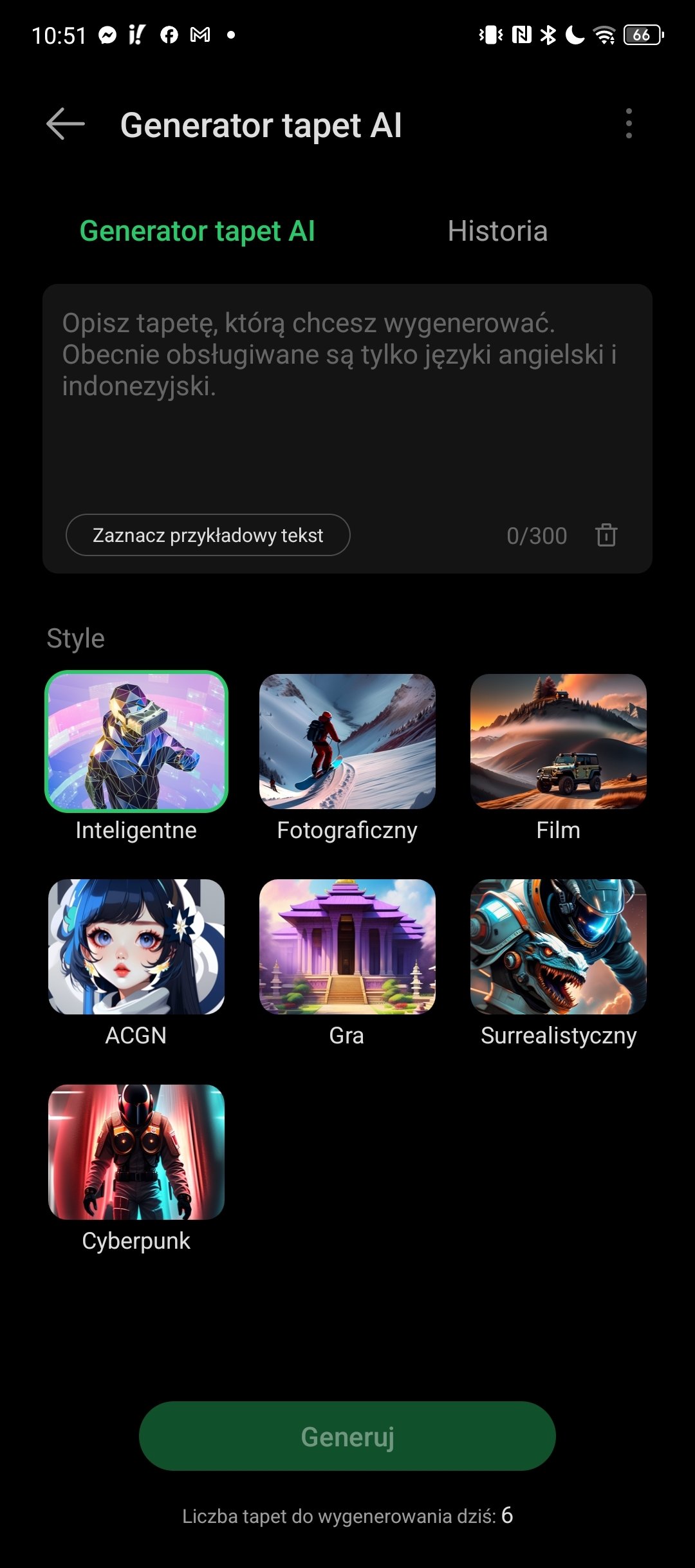
Task: Choose the Cyberpunk style
Action: [136, 1152]
